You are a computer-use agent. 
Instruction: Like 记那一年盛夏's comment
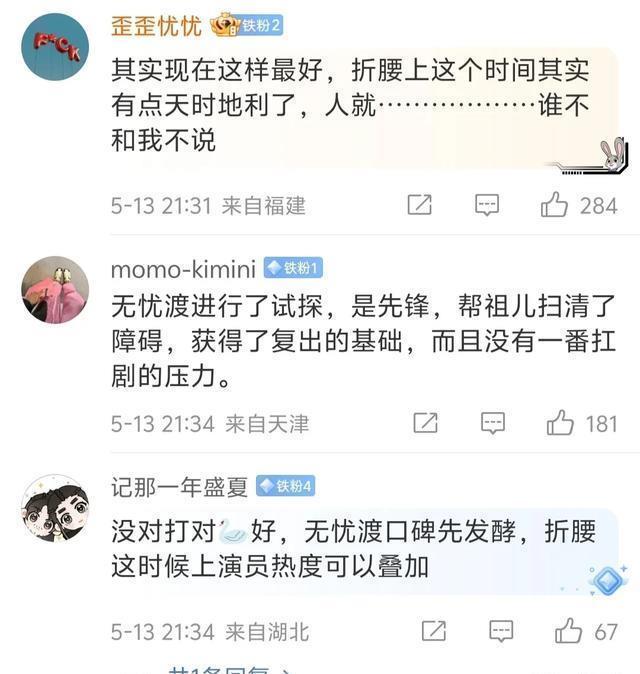(x=569, y=631)
